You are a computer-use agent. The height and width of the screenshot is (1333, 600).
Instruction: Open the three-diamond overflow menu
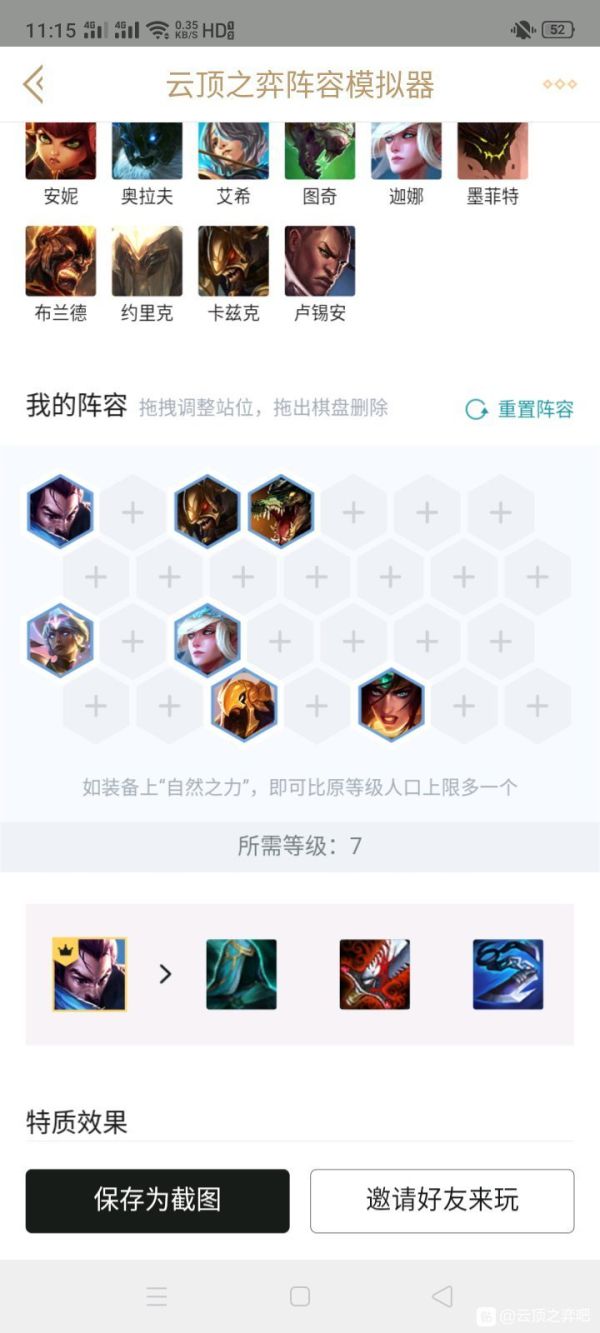pyautogui.click(x=559, y=84)
